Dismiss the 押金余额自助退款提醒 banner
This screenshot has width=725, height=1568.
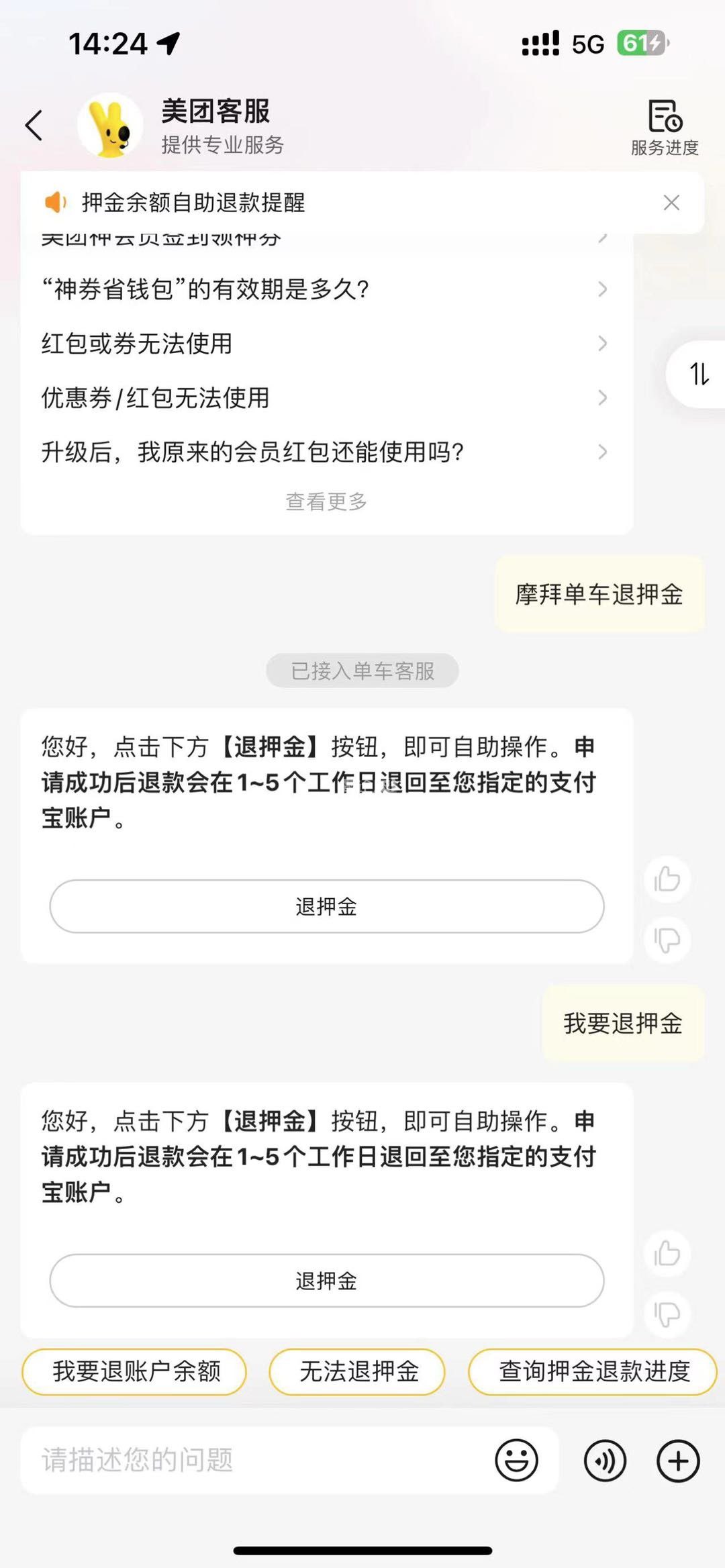671,203
